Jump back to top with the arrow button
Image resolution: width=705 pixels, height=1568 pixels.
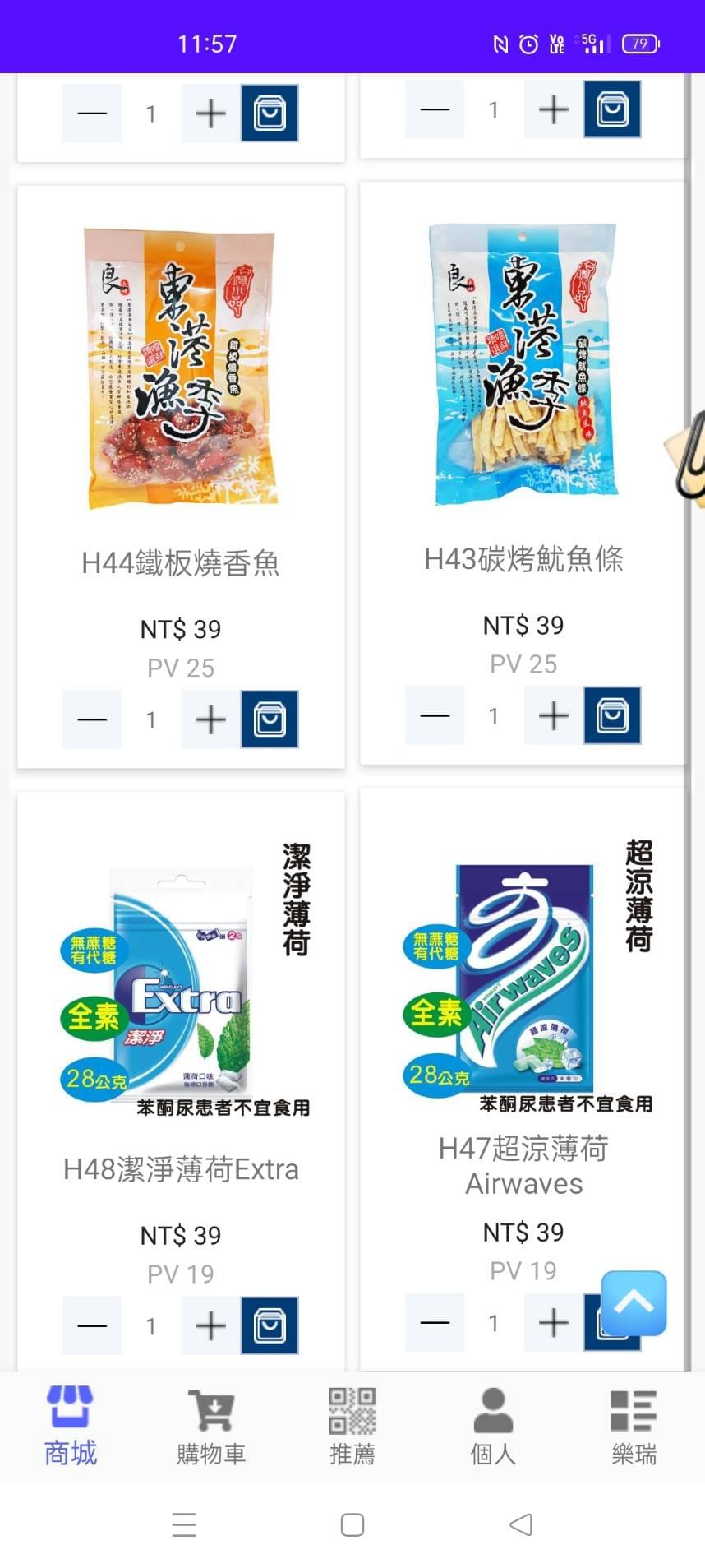pyautogui.click(x=634, y=1302)
